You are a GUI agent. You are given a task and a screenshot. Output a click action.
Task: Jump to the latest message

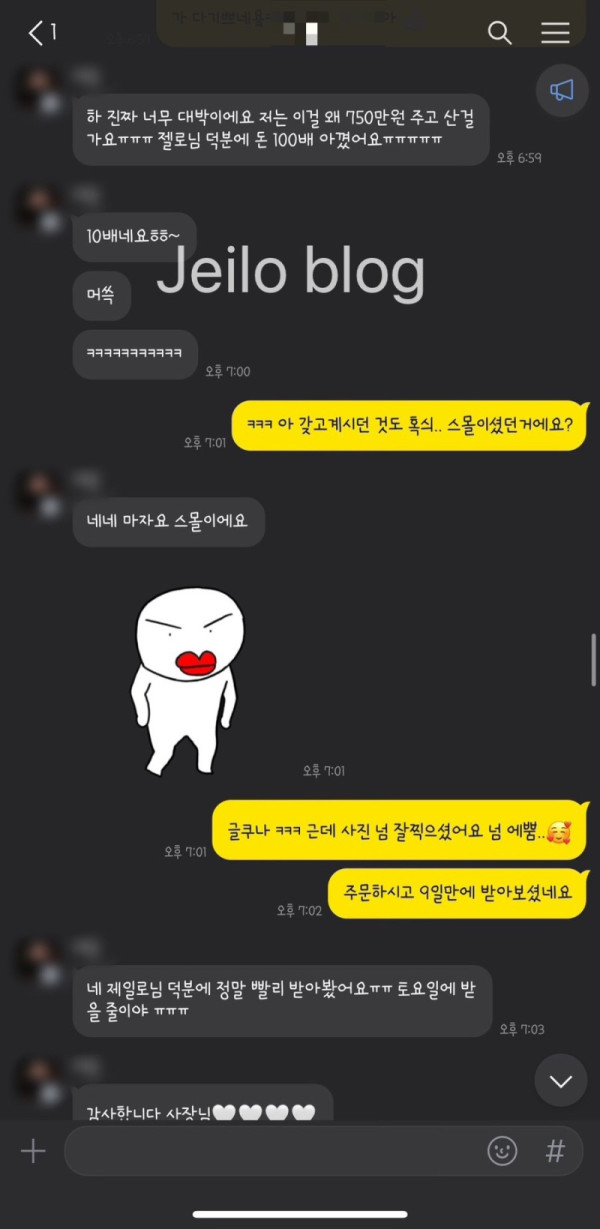[561, 1080]
